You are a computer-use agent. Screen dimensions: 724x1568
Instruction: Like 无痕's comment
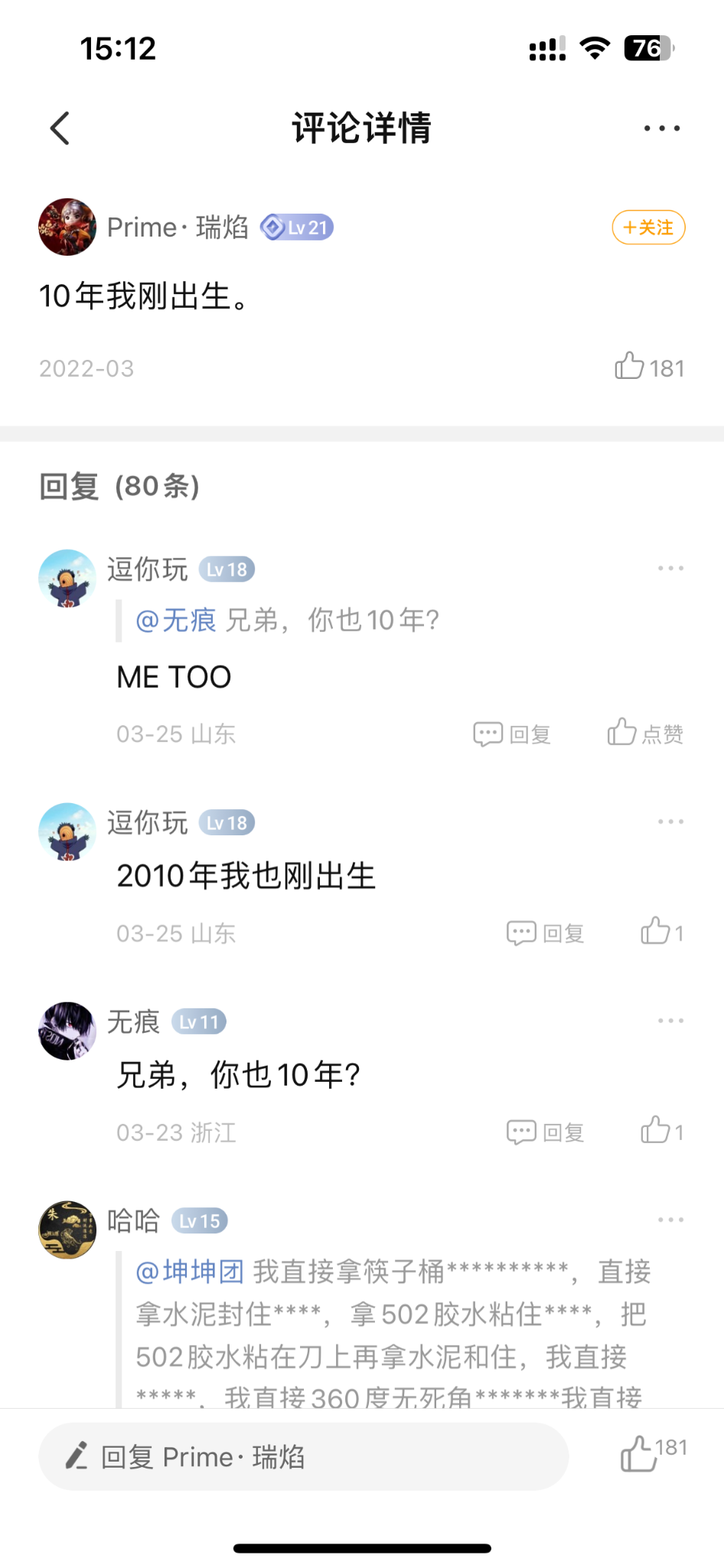click(x=661, y=1132)
